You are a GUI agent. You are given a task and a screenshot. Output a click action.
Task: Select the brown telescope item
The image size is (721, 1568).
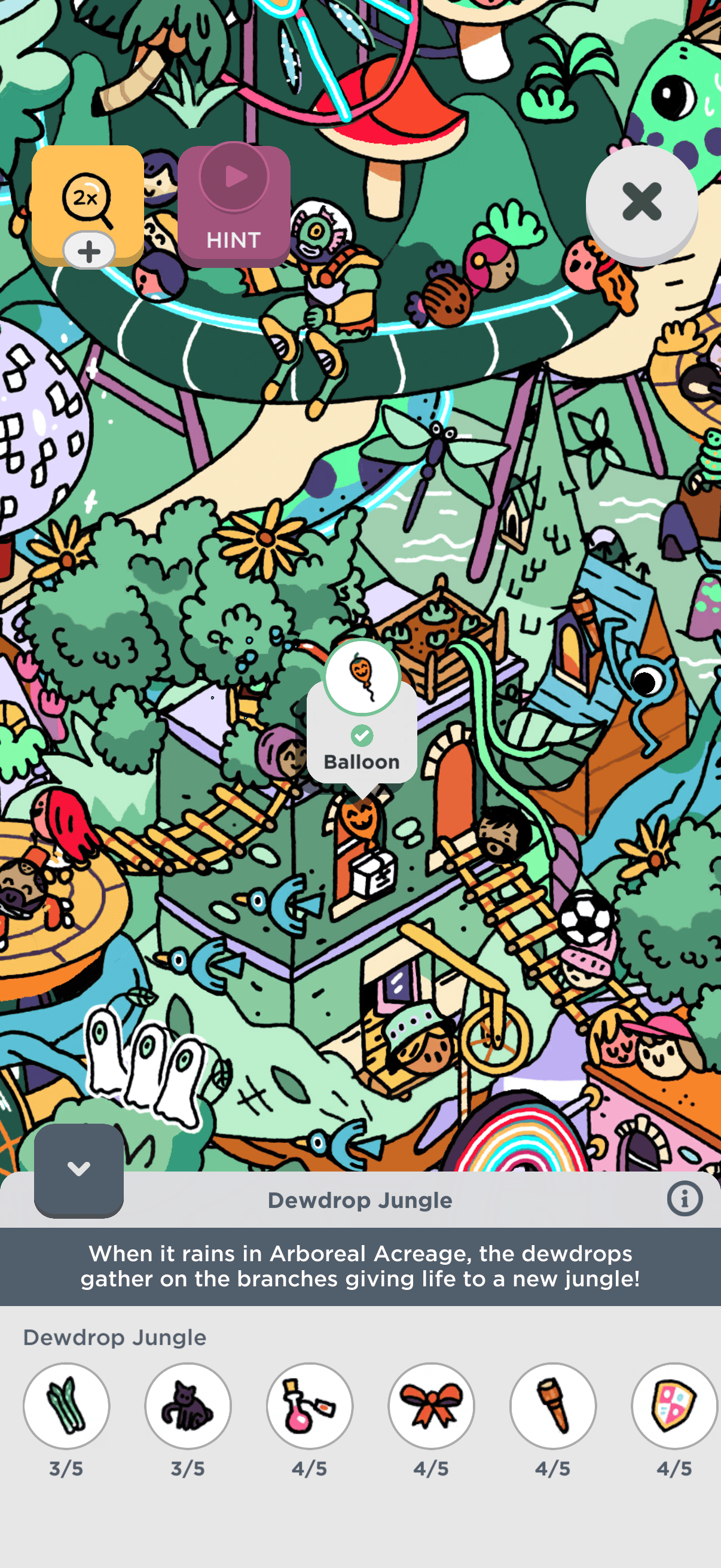(553, 1405)
